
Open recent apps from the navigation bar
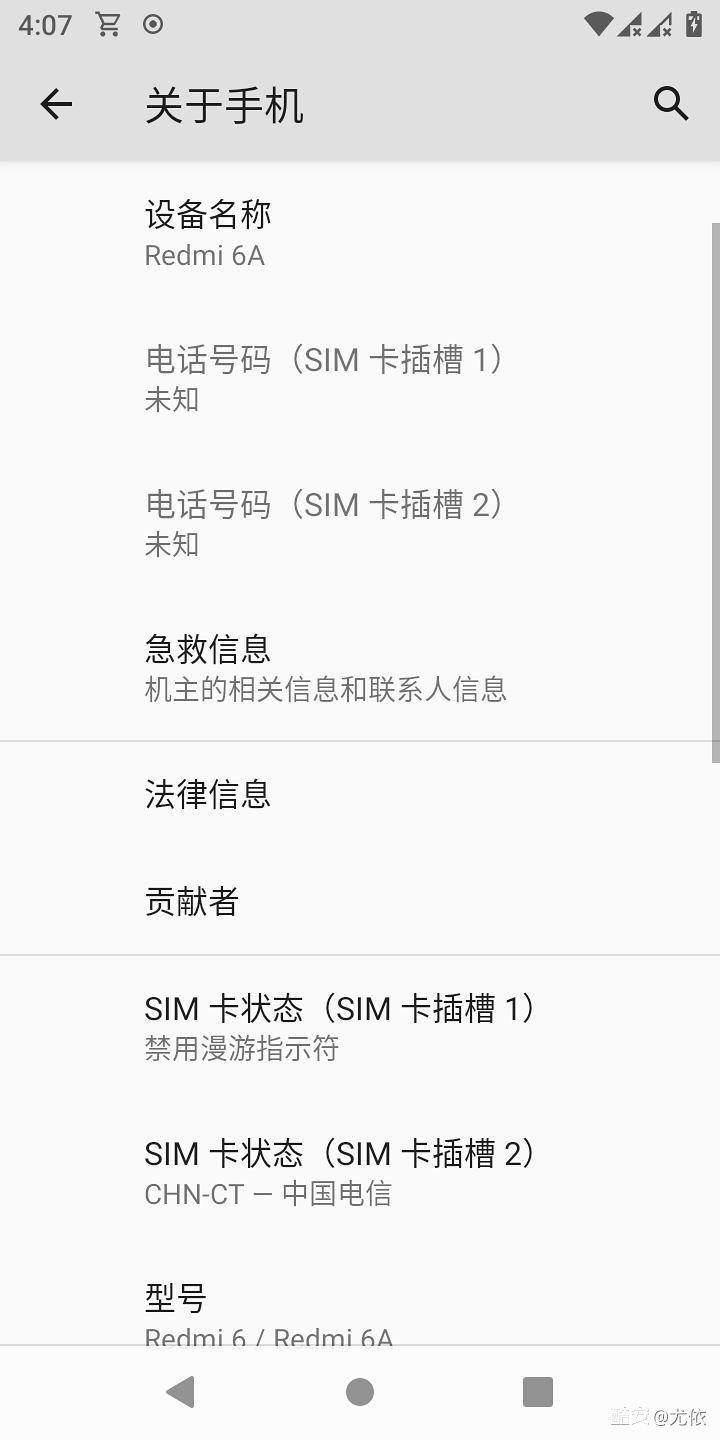coord(538,1392)
